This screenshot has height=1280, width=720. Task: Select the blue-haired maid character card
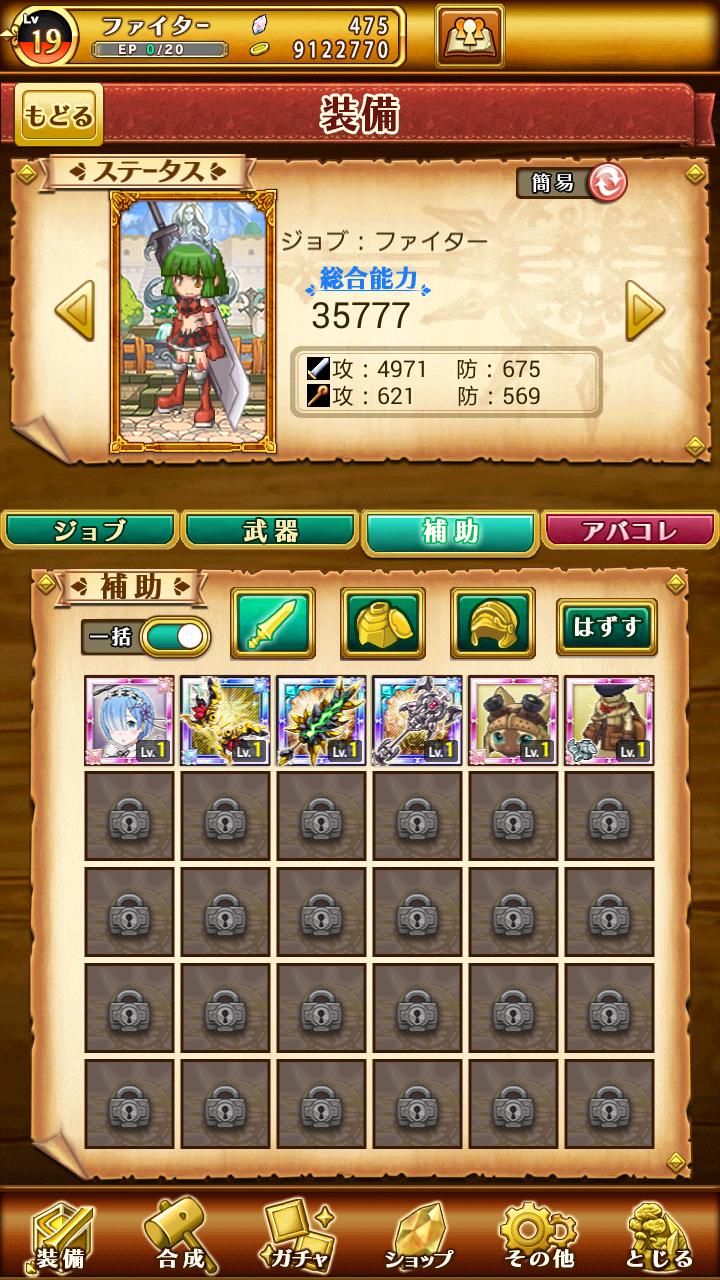(129, 721)
